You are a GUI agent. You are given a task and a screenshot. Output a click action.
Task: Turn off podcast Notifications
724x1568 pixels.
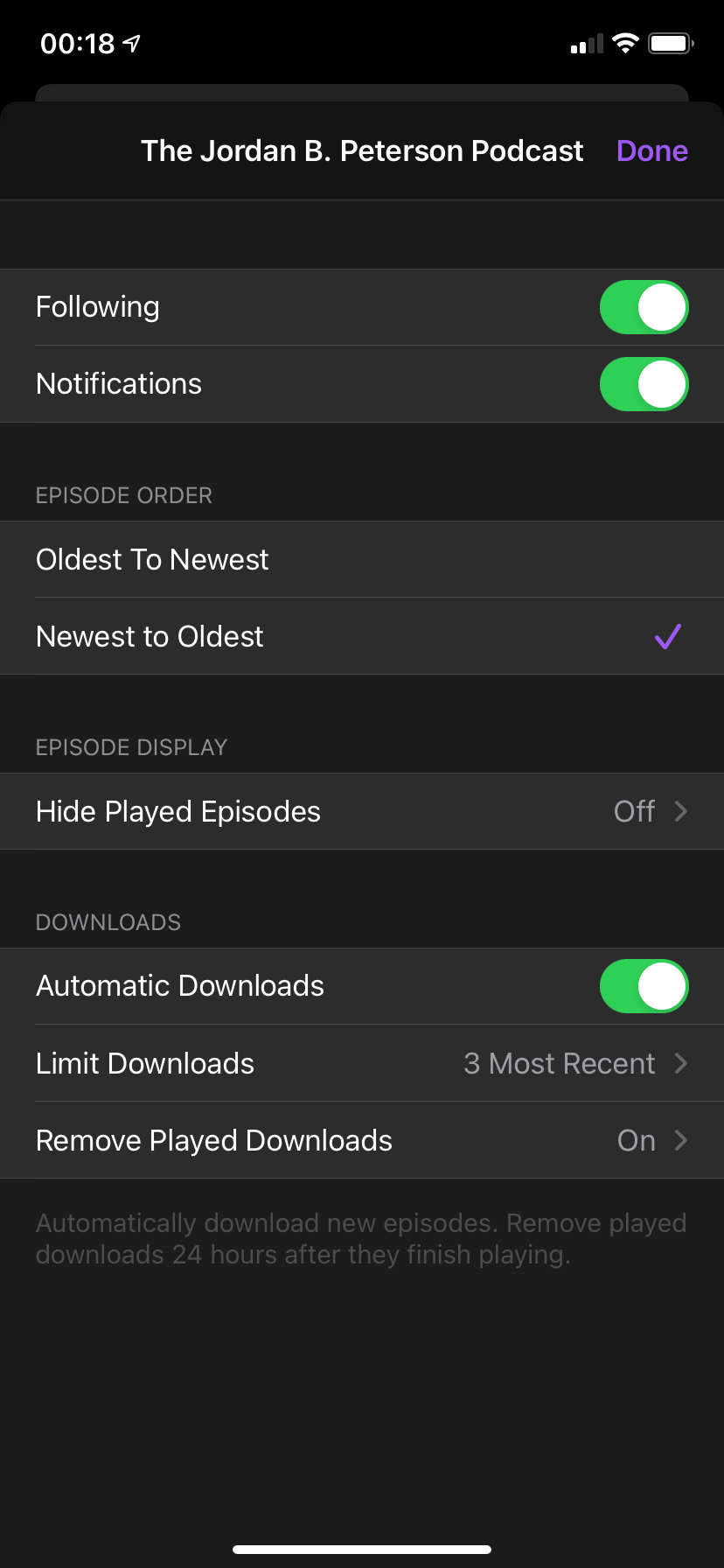[x=644, y=383]
